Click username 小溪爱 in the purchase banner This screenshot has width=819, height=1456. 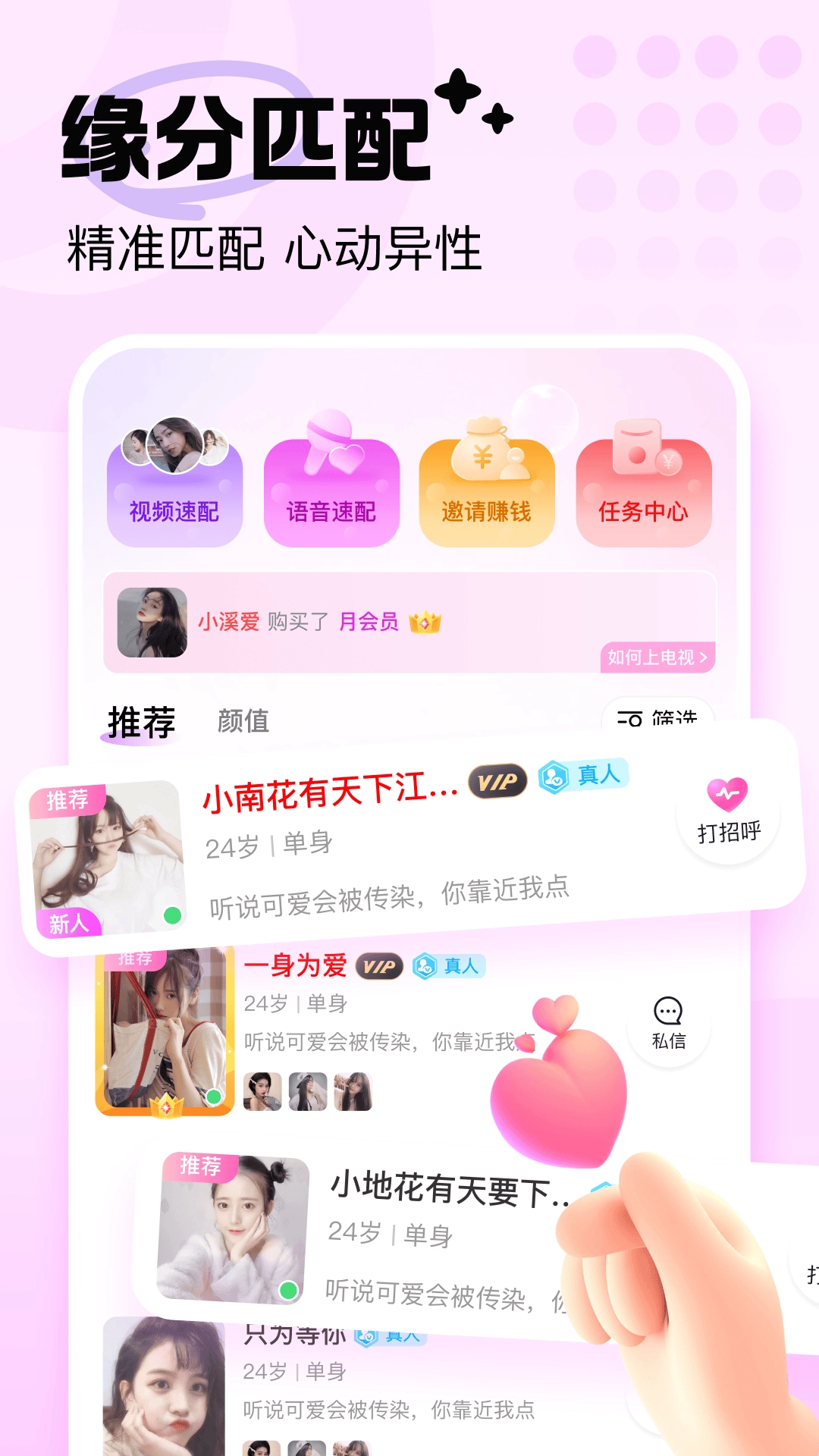(x=227, y=623)
